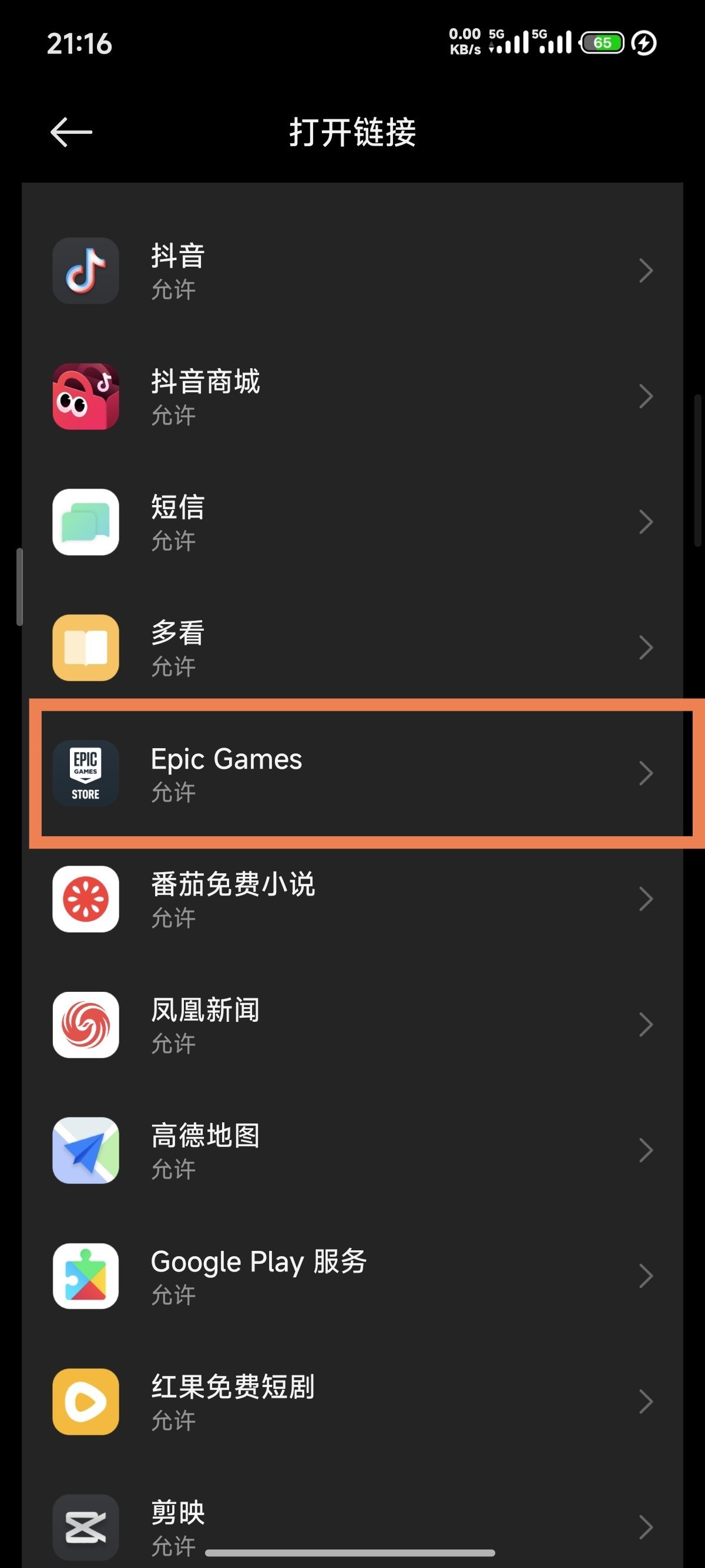
Task: Open link settings for 抖音
Action: point(352,271)
